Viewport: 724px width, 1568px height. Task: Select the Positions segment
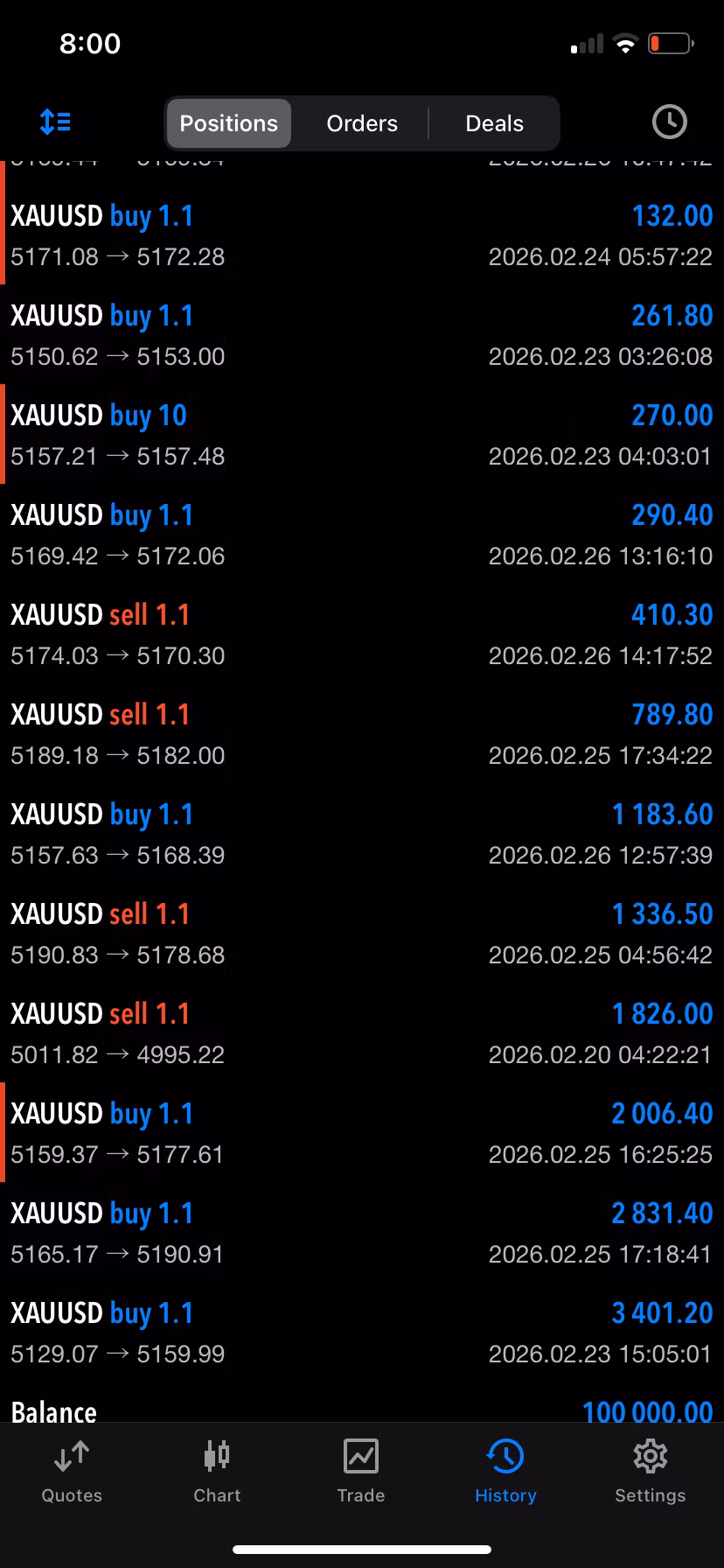(x=228, y=123)
